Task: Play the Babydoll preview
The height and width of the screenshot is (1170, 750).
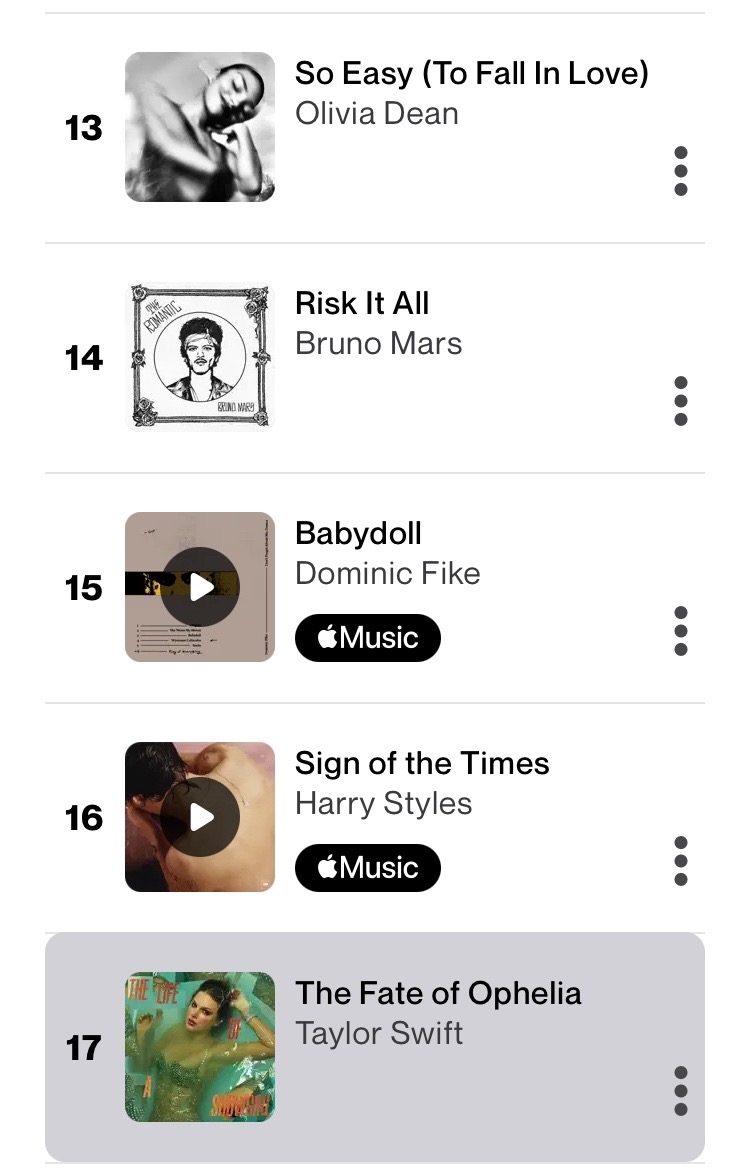Action: (200, 587)
